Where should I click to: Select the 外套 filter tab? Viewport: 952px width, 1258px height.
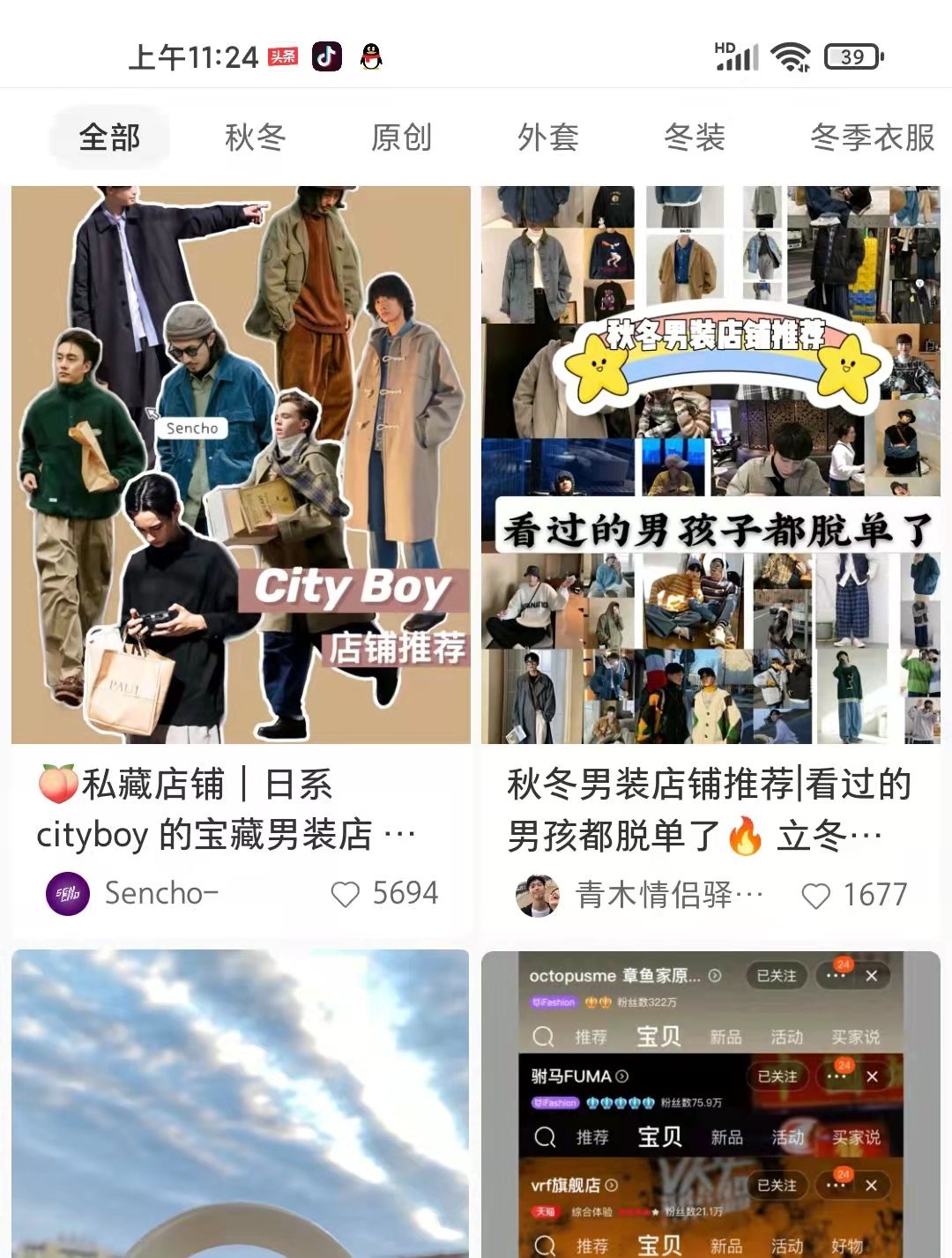click(547, 138)
